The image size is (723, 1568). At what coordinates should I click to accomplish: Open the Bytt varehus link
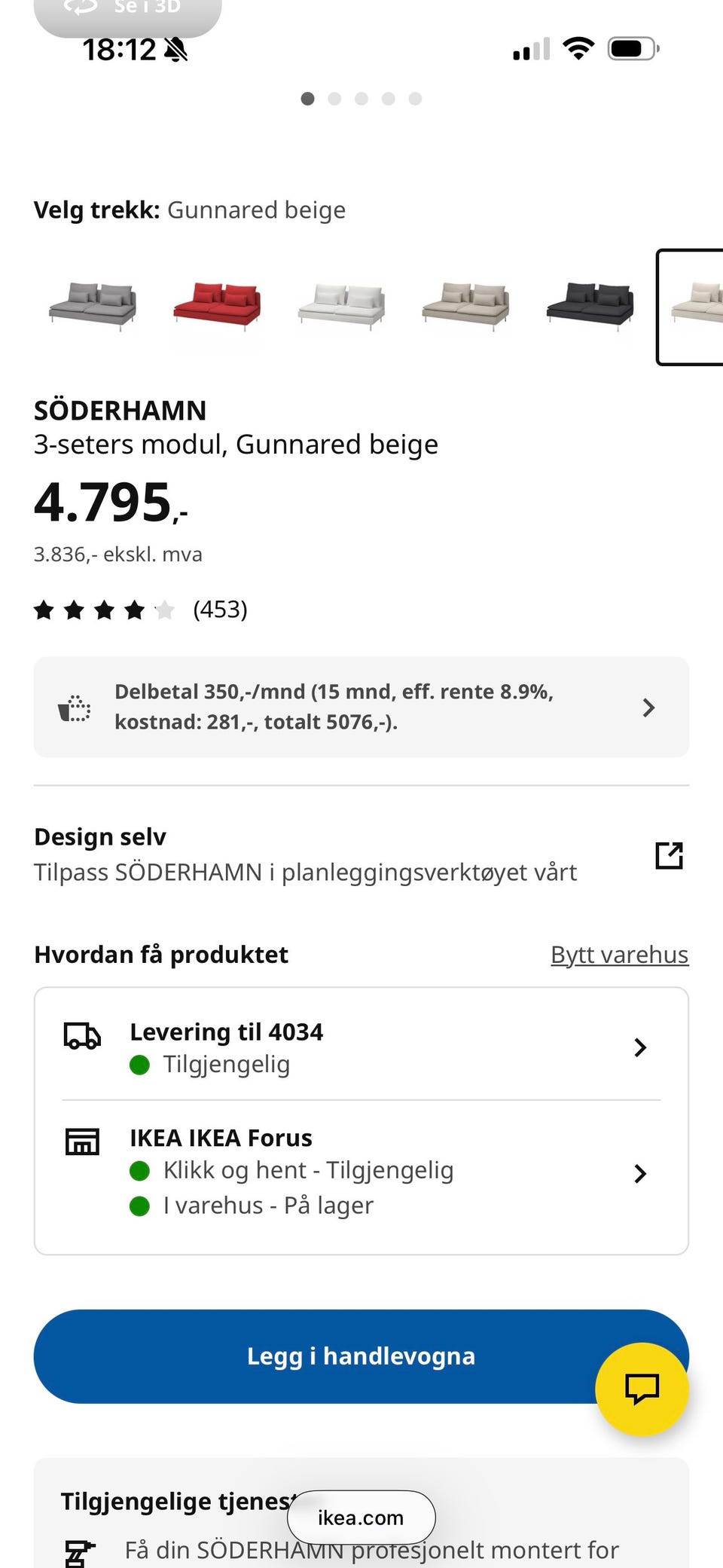pos(619,954)
